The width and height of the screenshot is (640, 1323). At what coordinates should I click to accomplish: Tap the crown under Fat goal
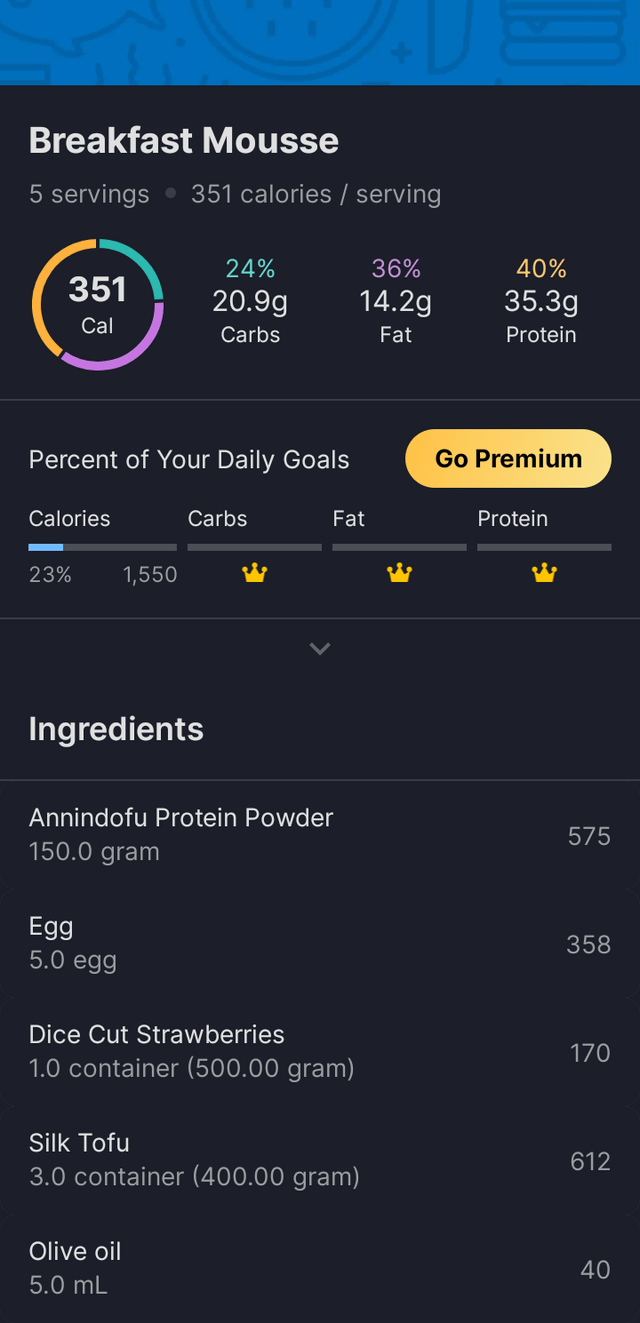coord(400,573)
